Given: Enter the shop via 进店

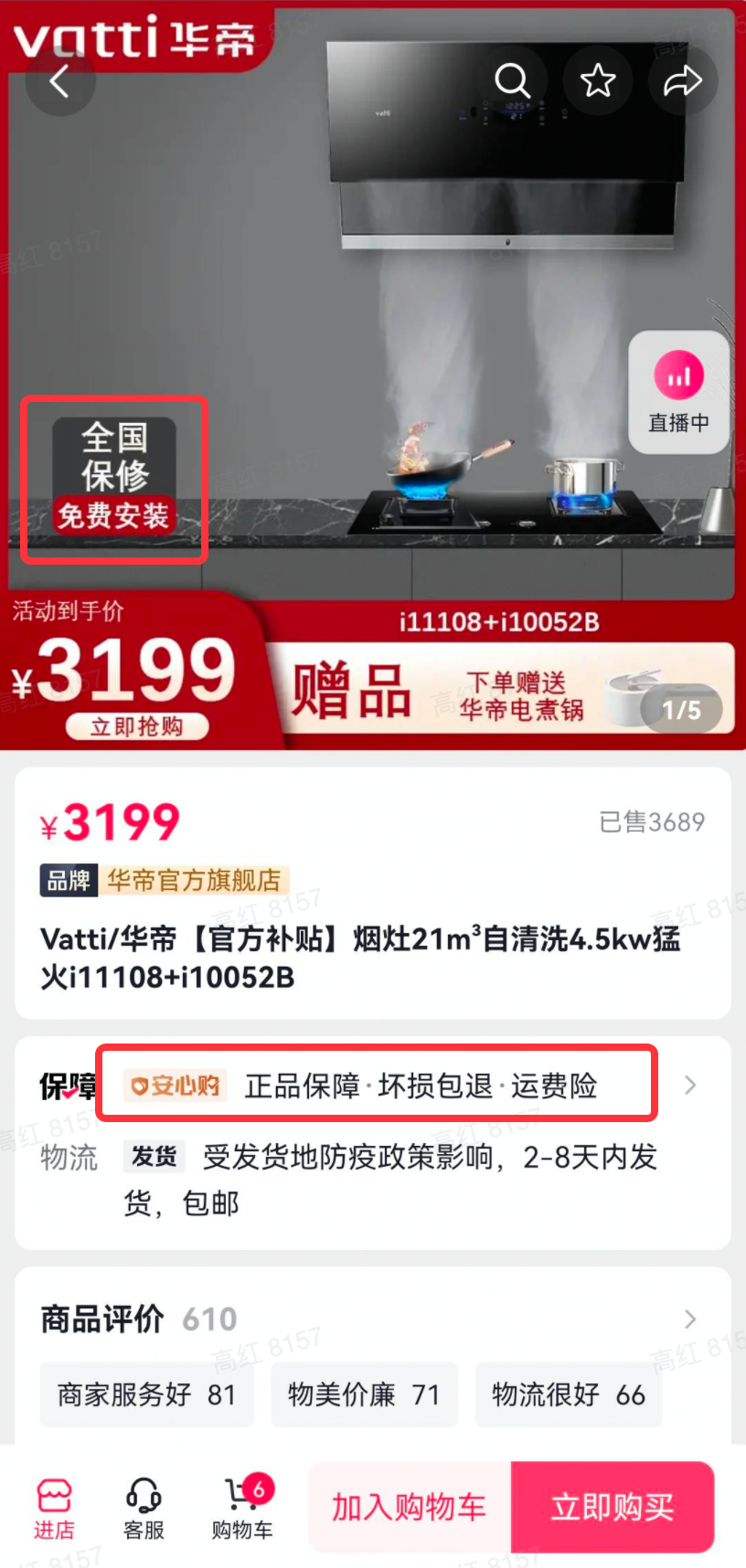Looking at the screenshot, I should click(54, 1509).
